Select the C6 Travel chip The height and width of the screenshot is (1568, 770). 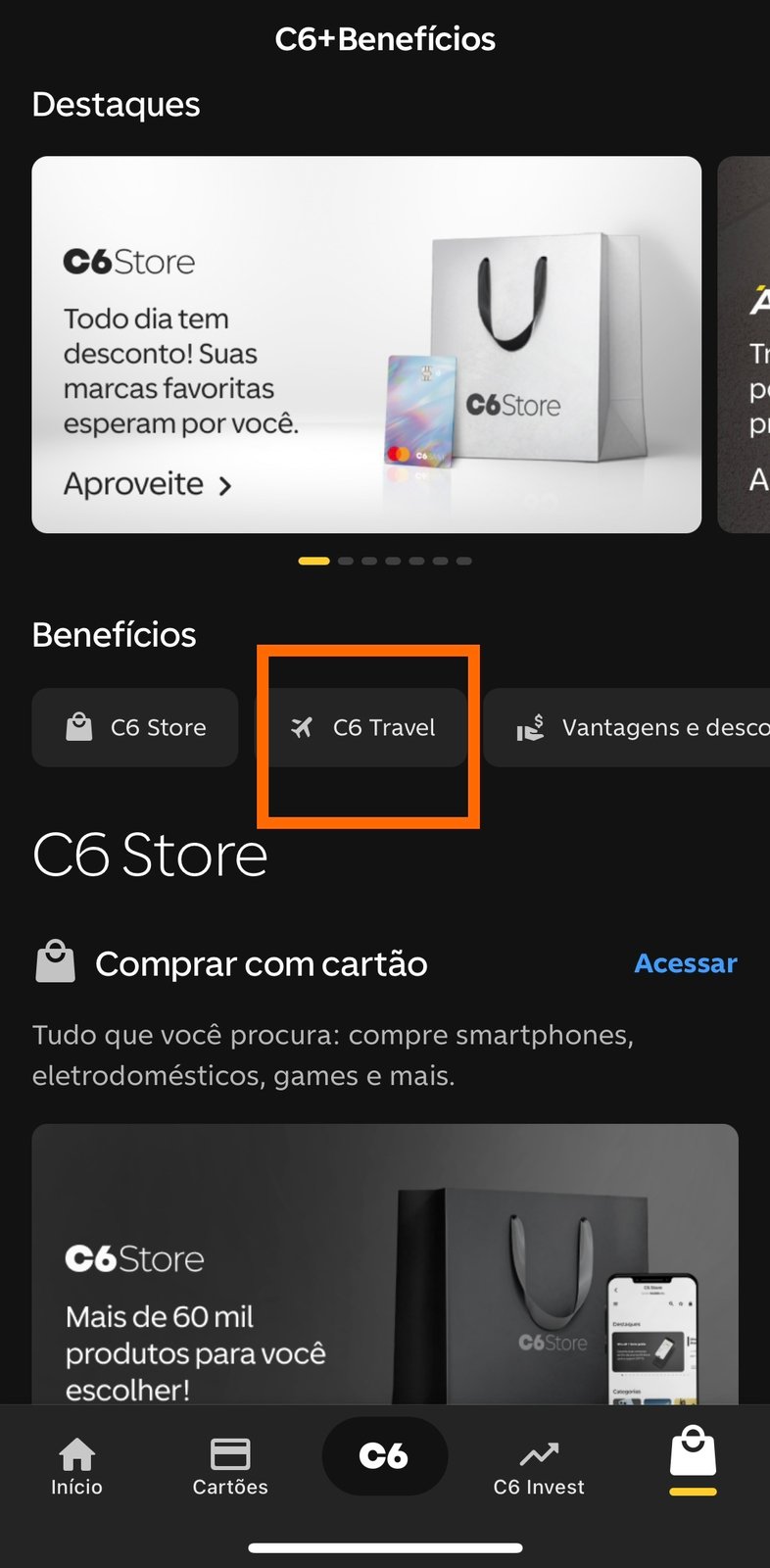(x=363, y=727)
